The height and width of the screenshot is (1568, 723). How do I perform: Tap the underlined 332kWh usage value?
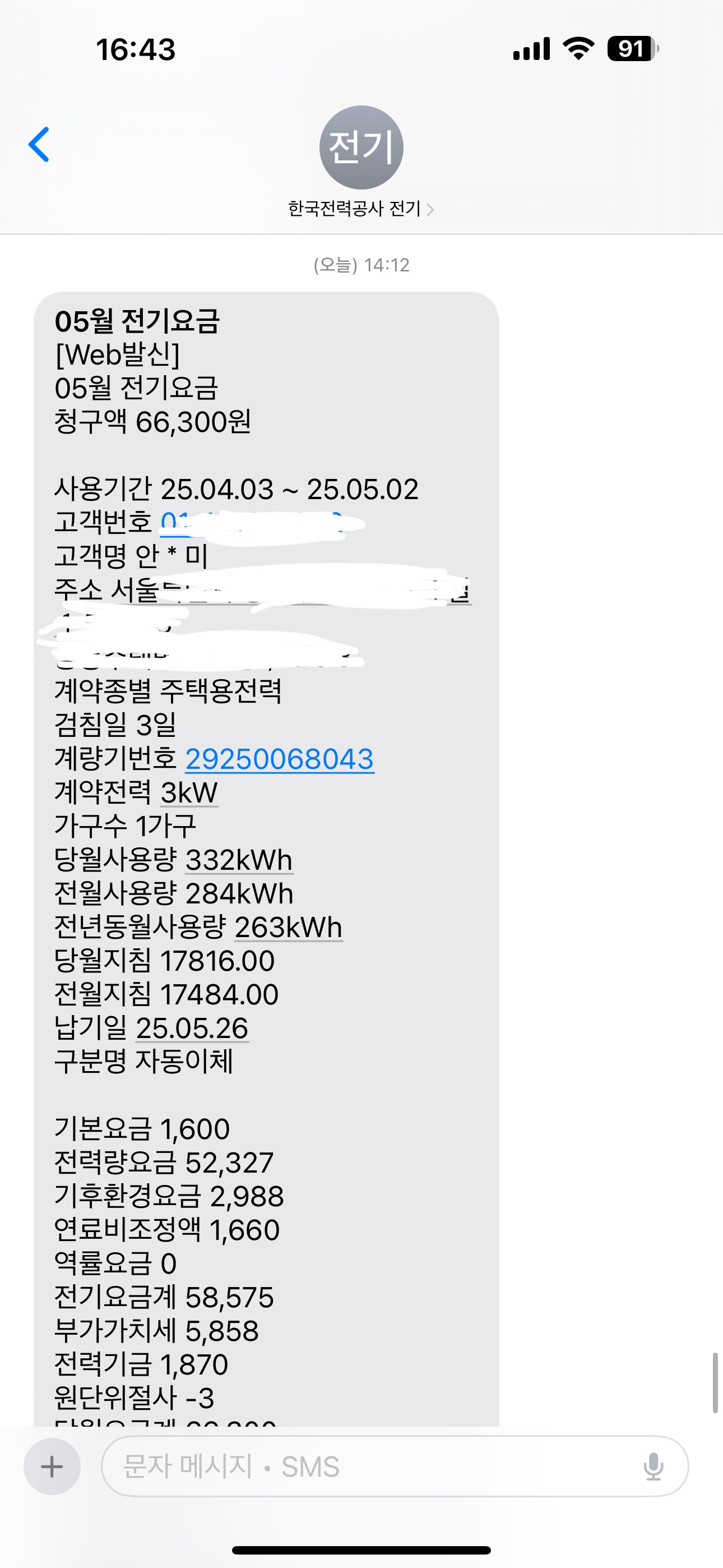[x=239, y=860]
